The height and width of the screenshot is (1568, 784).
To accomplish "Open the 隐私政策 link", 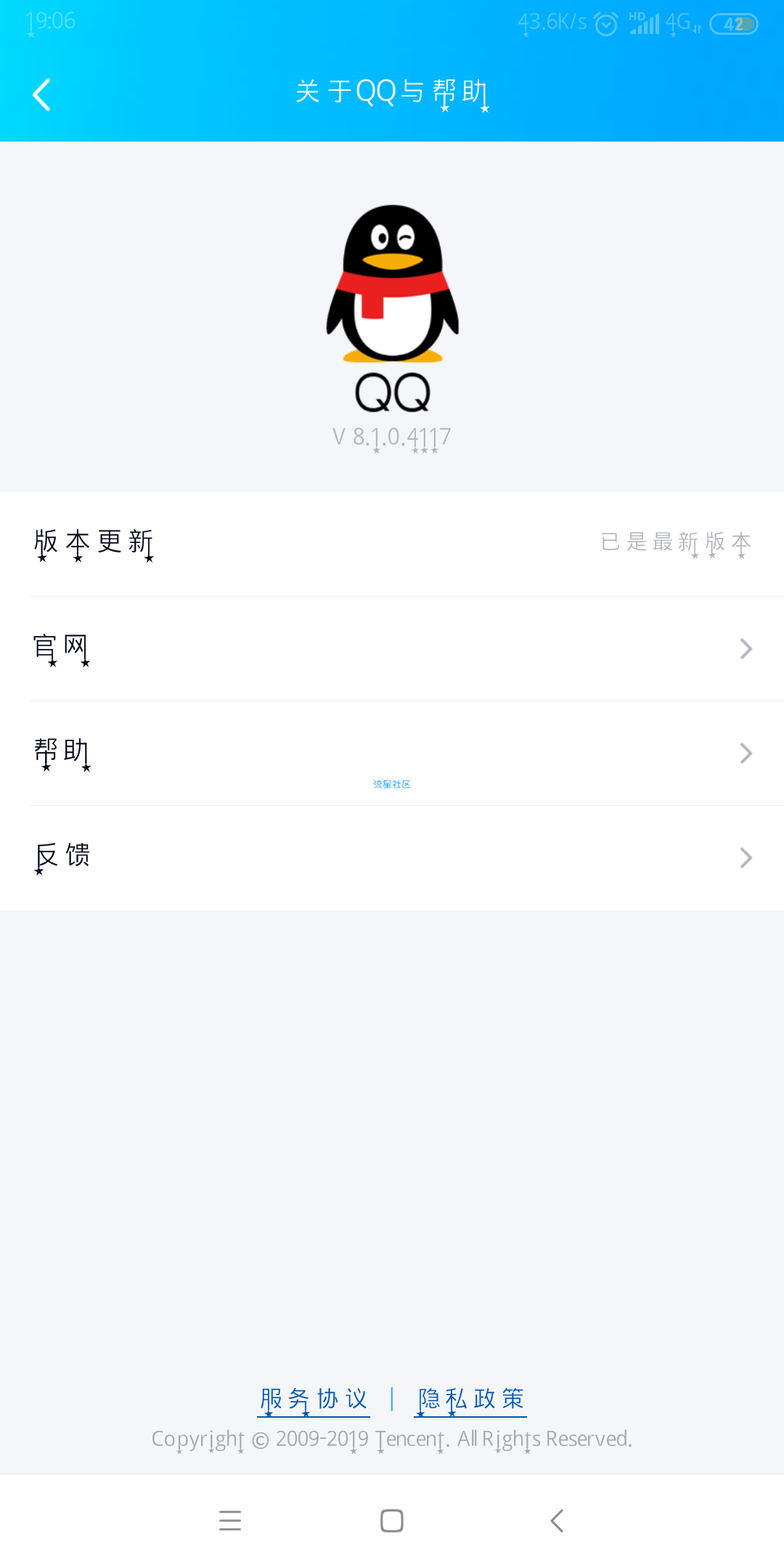I will (470, 1400).
